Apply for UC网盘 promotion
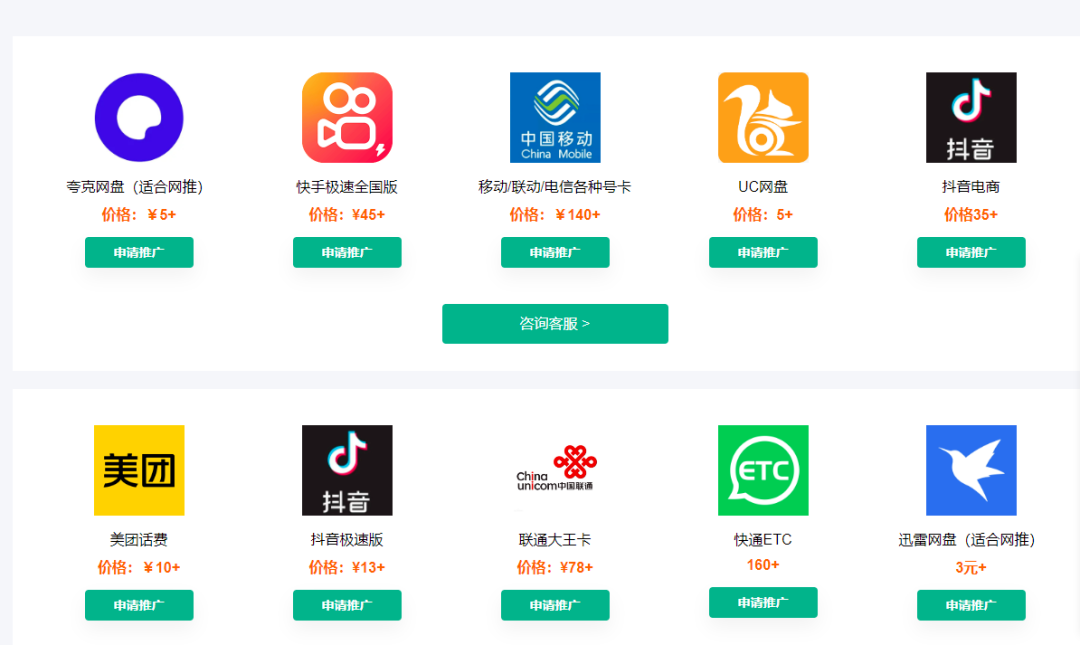The image size is (1080, 645). tap(763, 252)
